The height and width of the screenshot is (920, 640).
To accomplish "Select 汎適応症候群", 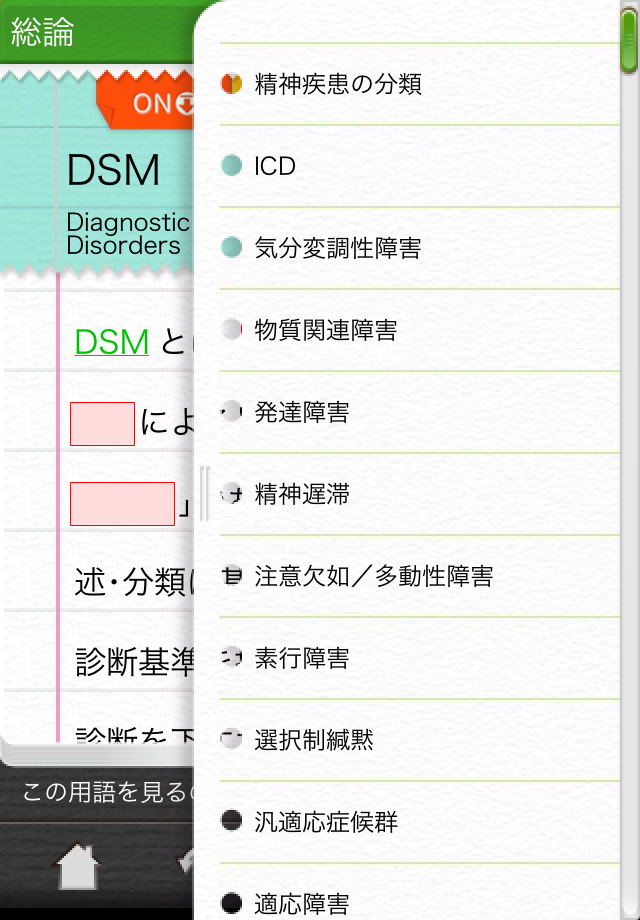I will 326,822.
